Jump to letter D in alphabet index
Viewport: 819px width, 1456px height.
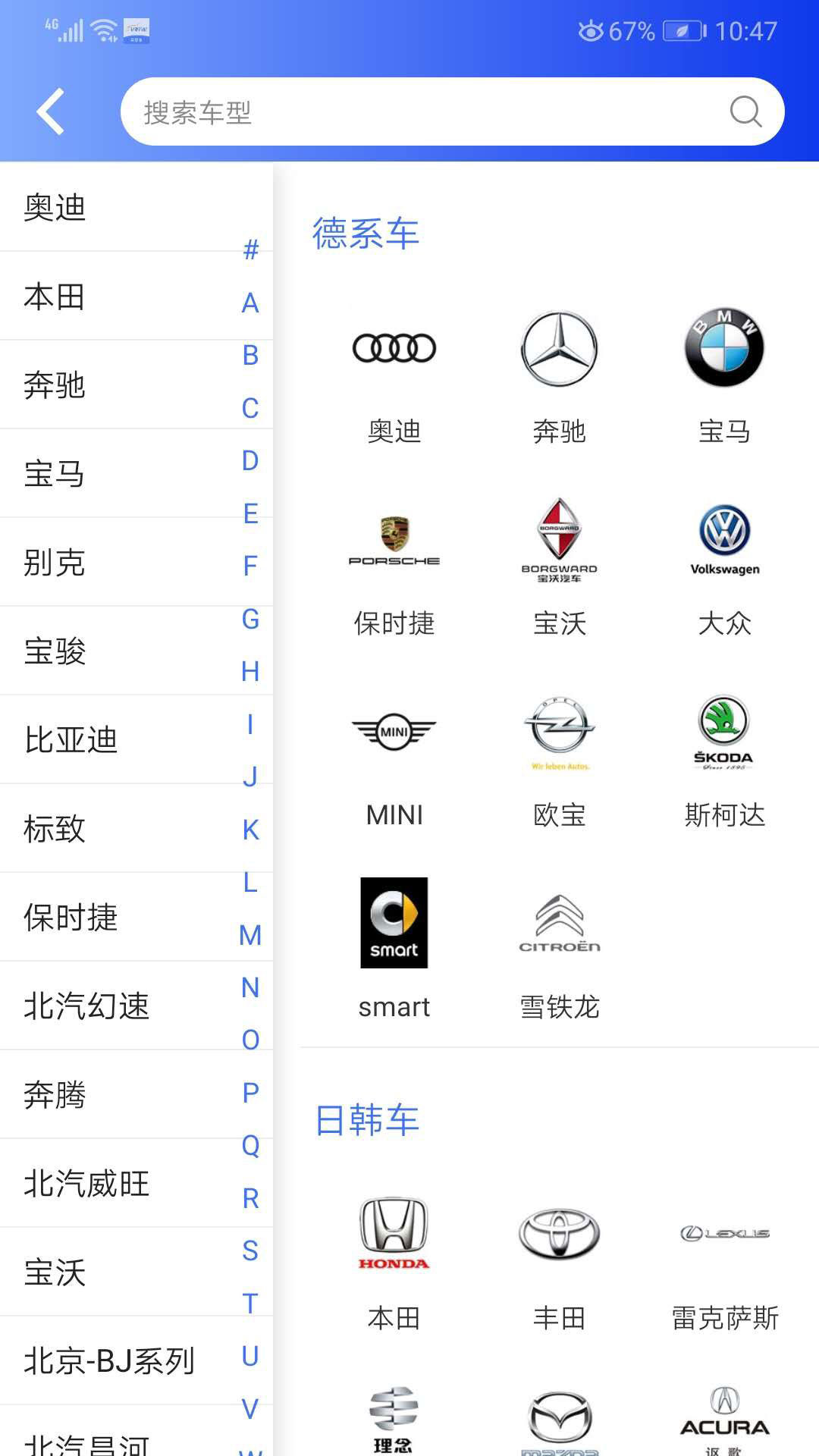point(250,460)
